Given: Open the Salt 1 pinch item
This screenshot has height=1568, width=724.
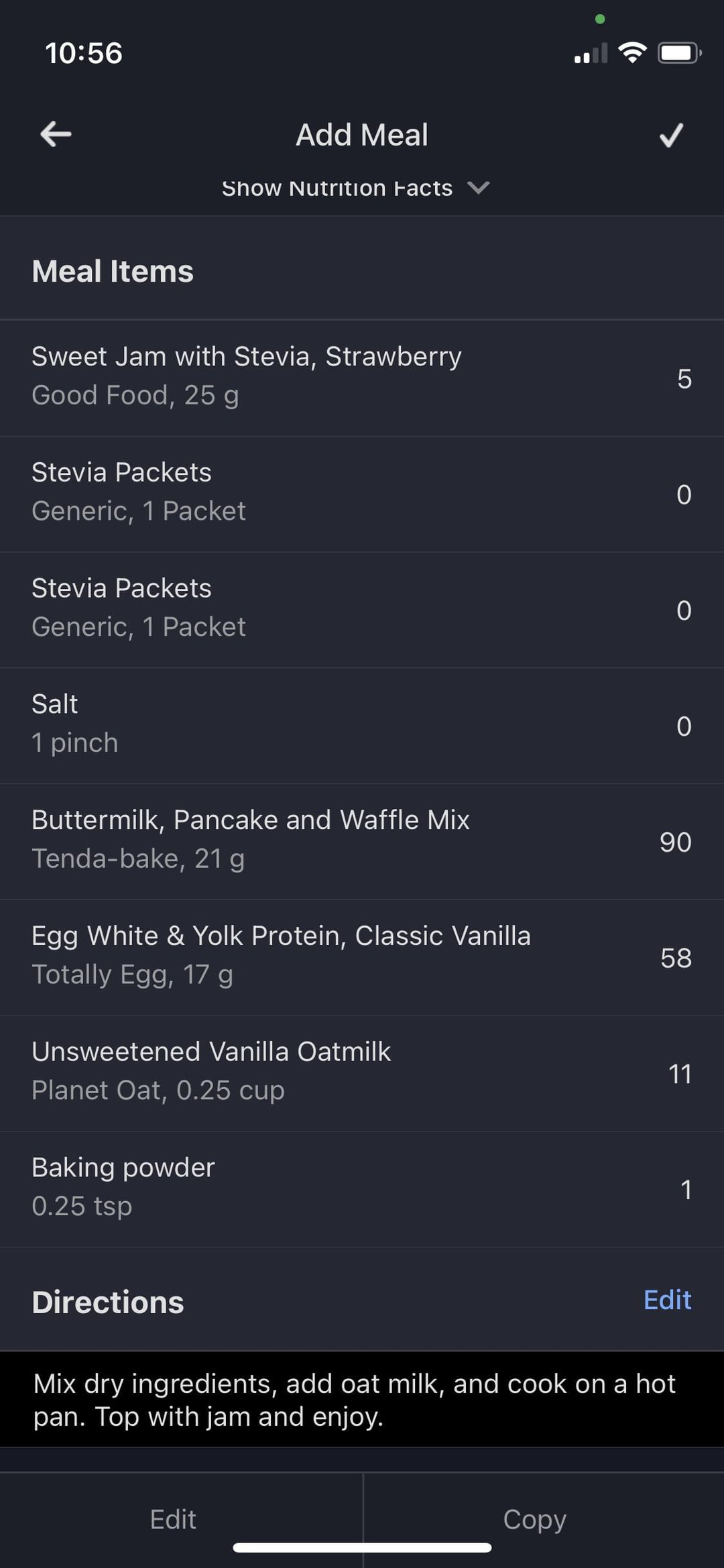Looking at the screenshot, I should coord(362,726).
